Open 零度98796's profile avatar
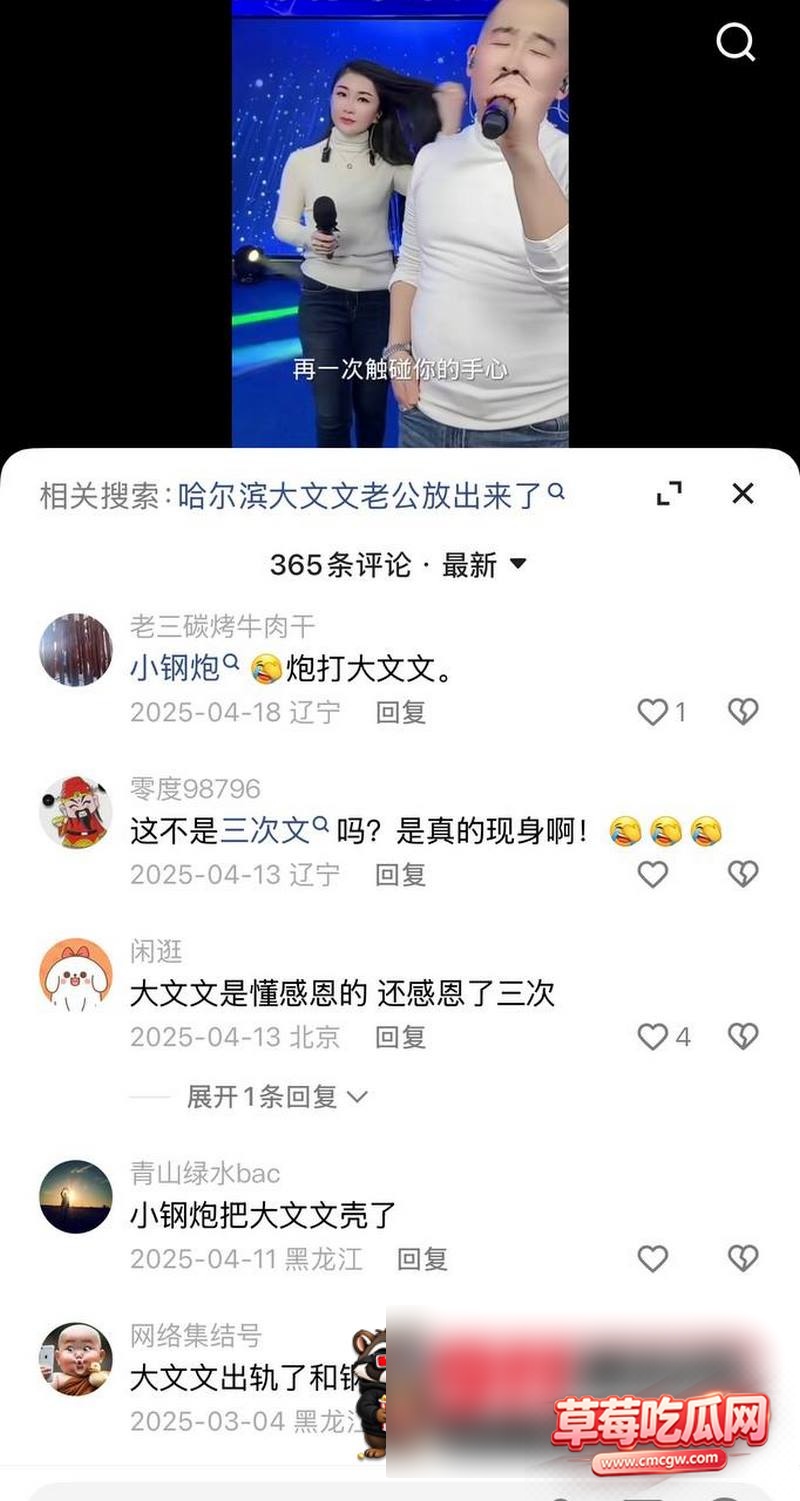 tap(76, 812)
